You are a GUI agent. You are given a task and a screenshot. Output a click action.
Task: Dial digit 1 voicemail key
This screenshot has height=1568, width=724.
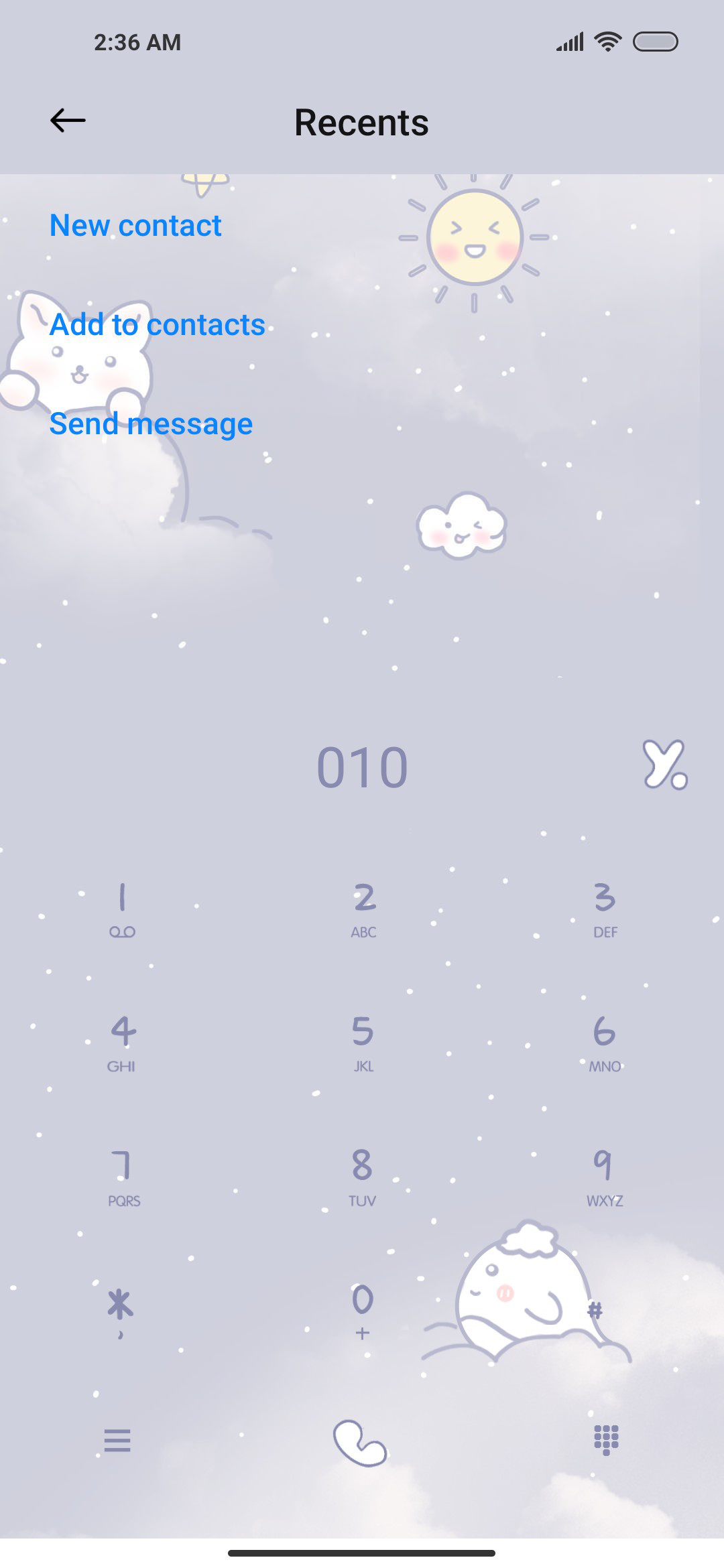point(122,910)
